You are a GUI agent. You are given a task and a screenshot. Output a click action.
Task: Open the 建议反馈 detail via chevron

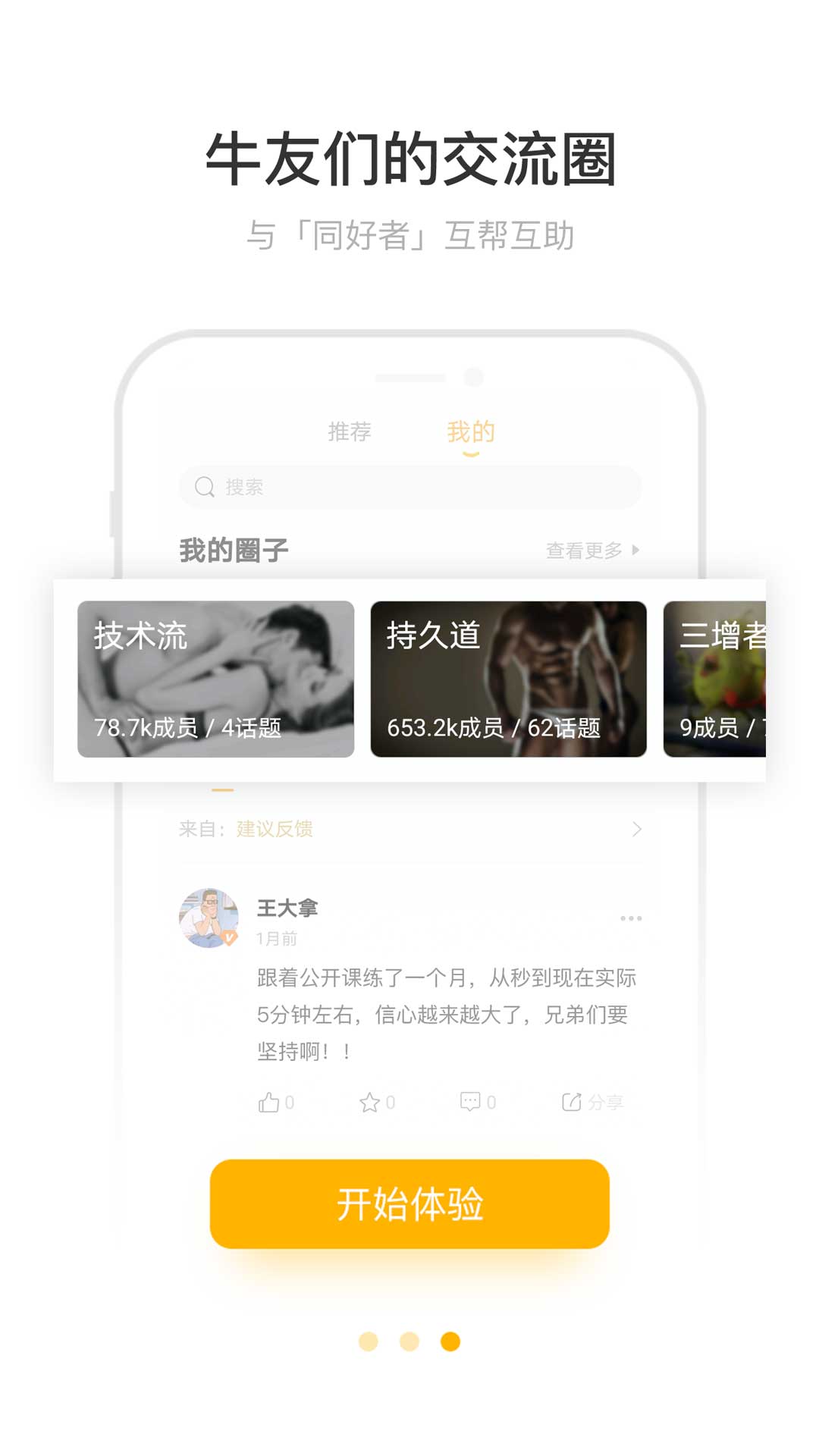(x=637, y=829)
